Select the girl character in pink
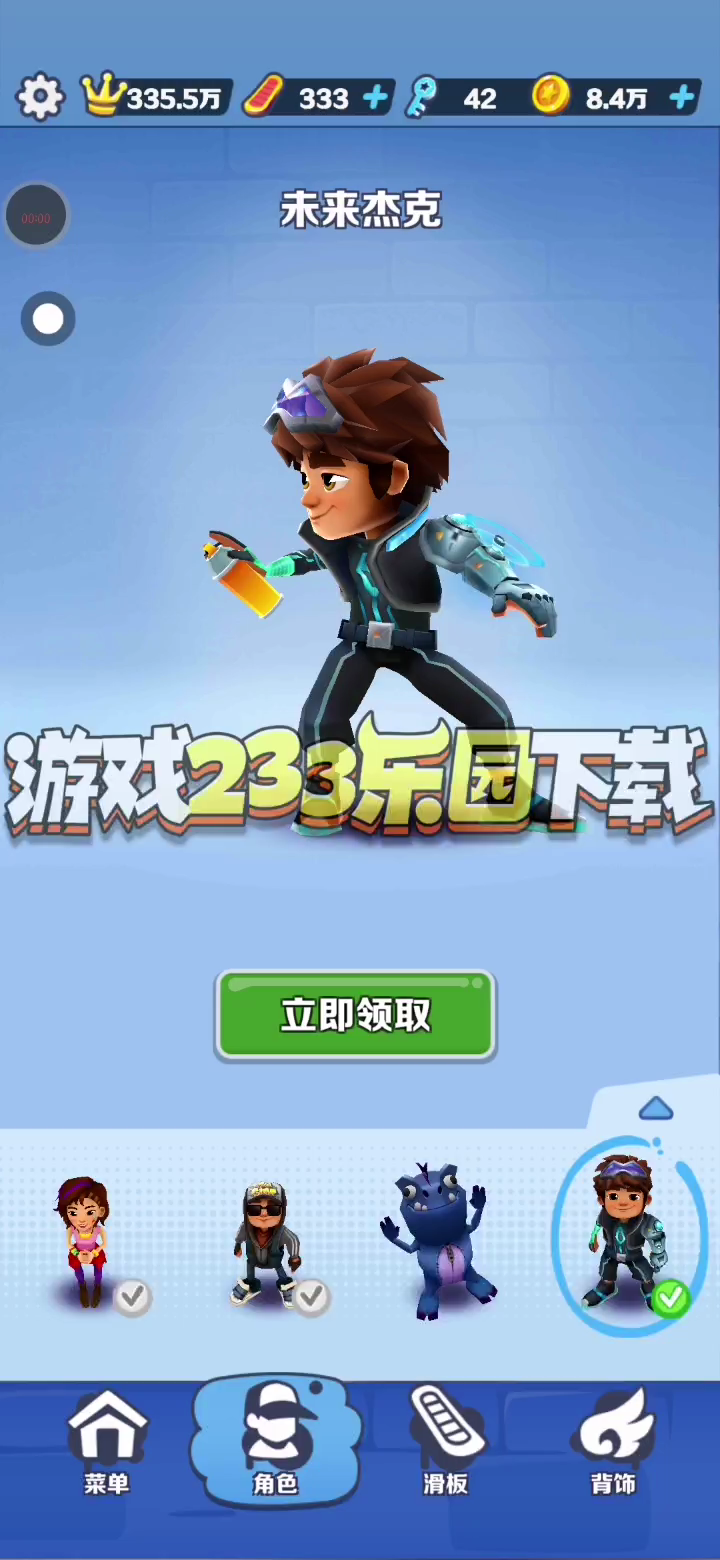 click(x=84, y=1240)
